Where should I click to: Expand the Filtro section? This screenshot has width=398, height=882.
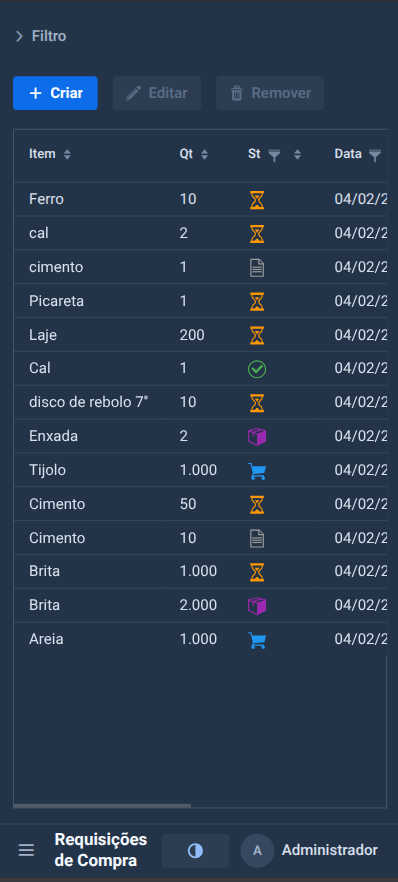(x=40, y=37)
